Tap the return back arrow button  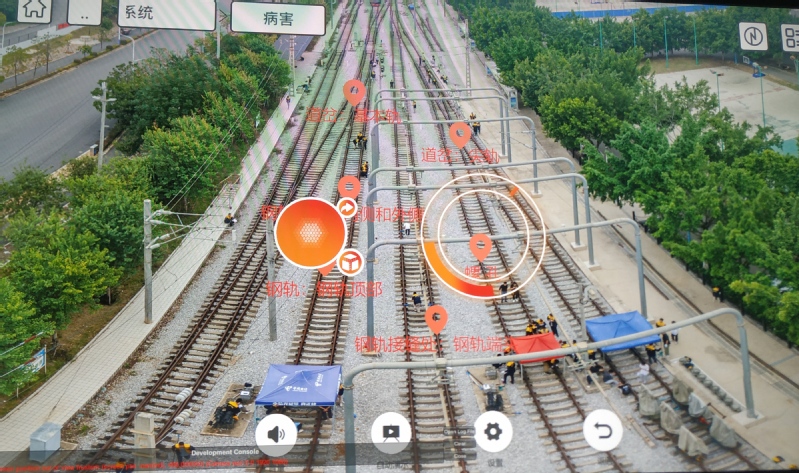[602, 430]
